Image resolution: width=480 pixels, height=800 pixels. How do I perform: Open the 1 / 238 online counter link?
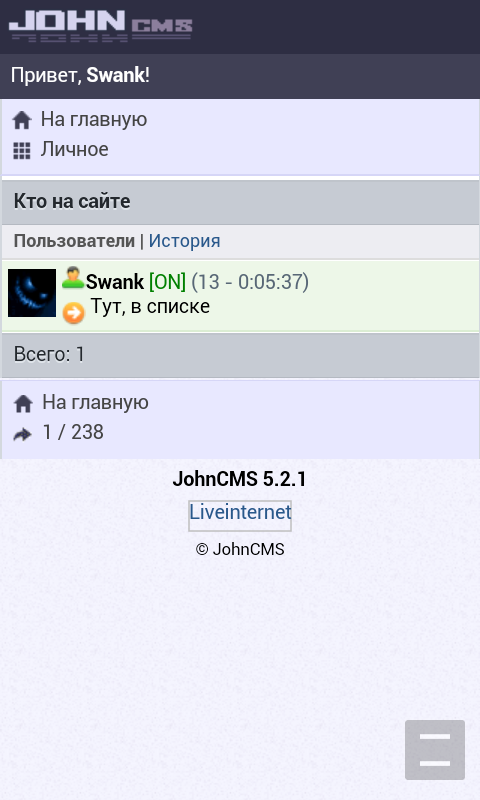click(x=73, y=432)
